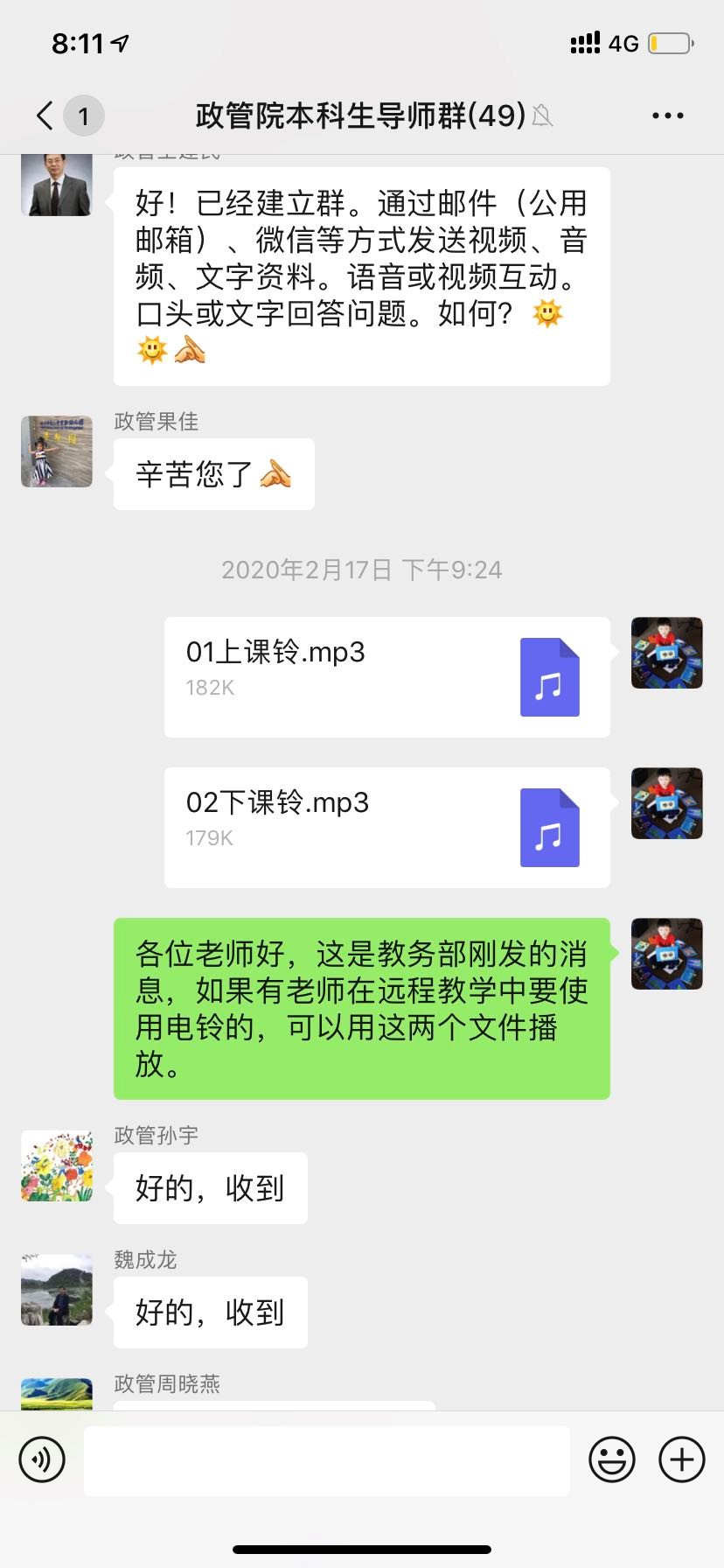724x1568 pixels.
Task: Open the 02下课铃.mp3 audio file
Action: tap(386, 827)
